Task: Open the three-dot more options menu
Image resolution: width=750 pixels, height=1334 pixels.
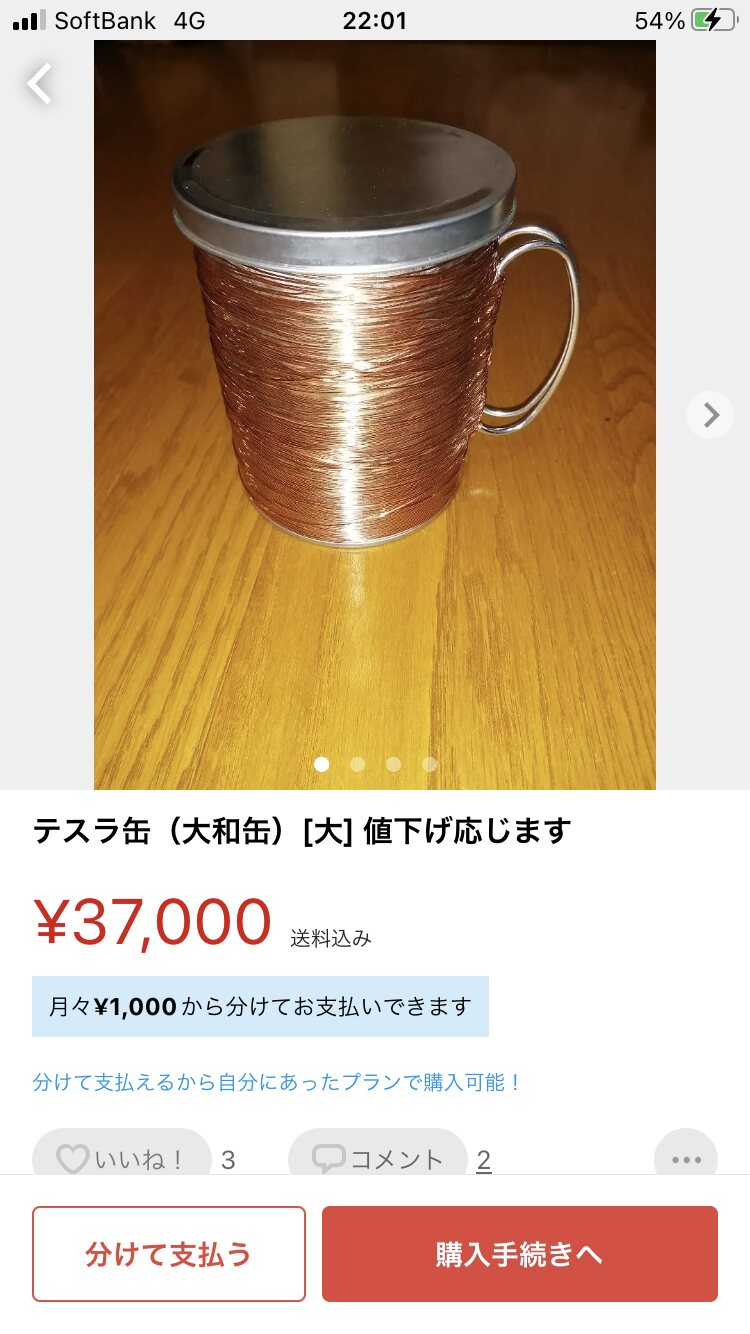Action: [x=686, y=1159]
